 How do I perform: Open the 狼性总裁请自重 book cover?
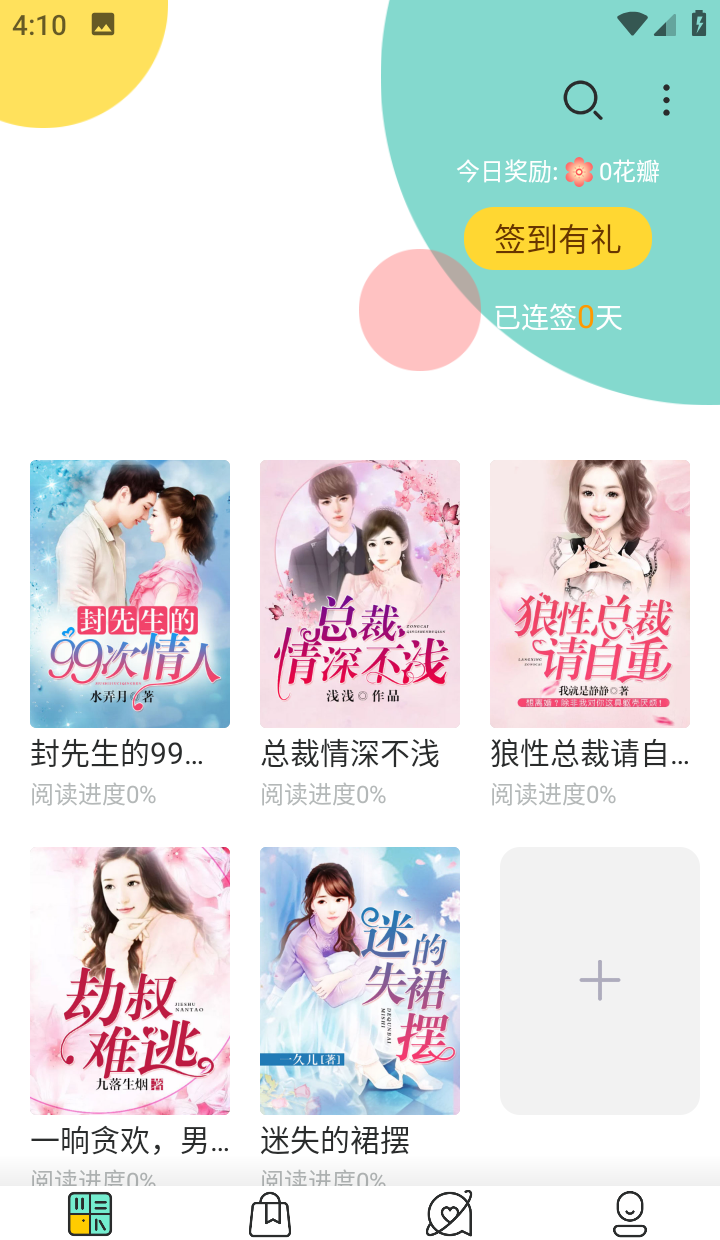[589, 593]
